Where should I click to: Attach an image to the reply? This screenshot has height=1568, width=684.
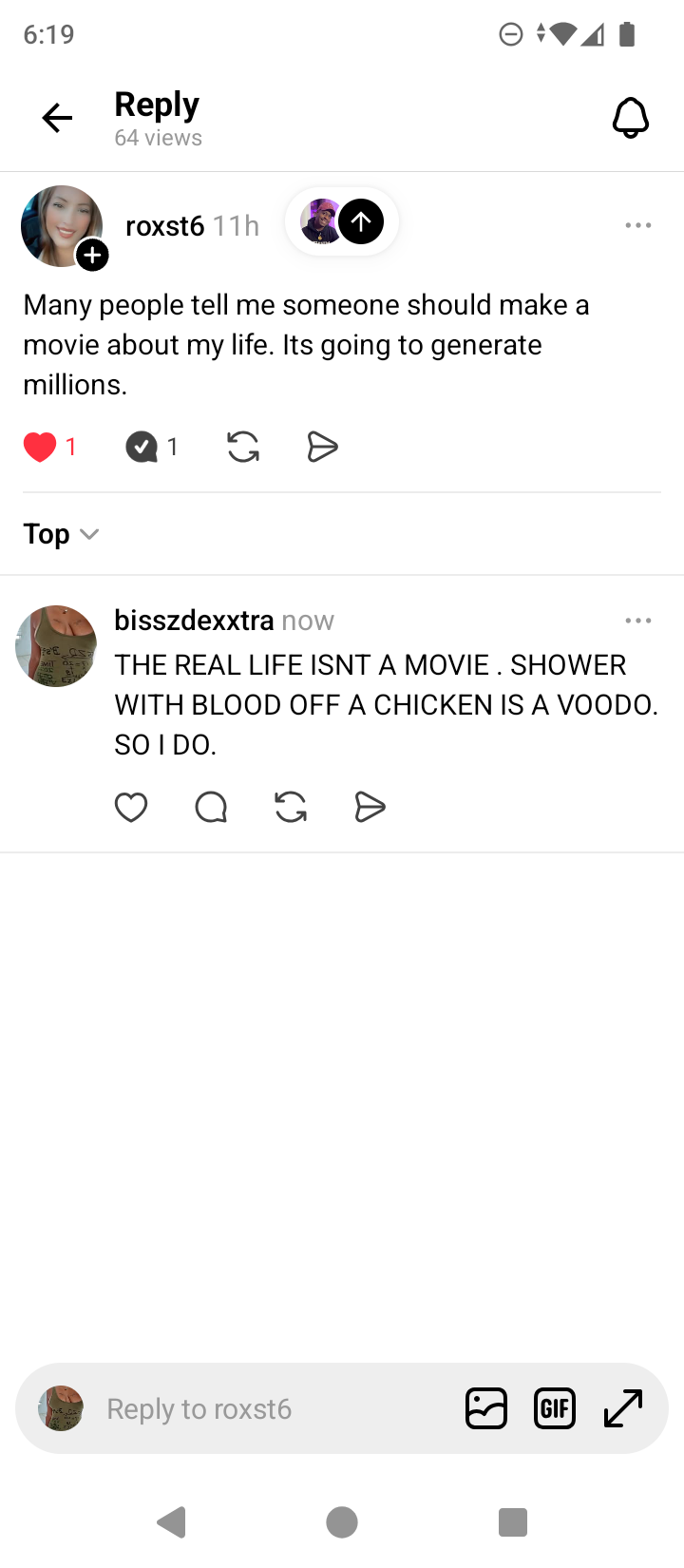click(486, 1408)
